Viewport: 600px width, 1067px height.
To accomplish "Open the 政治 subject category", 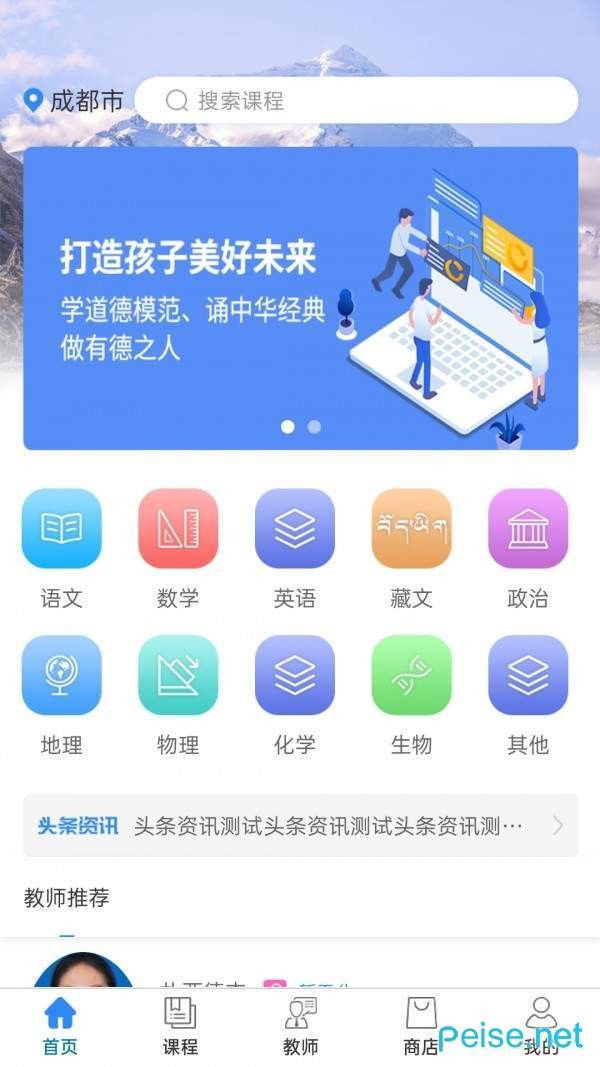I will [x=528, y=529].
